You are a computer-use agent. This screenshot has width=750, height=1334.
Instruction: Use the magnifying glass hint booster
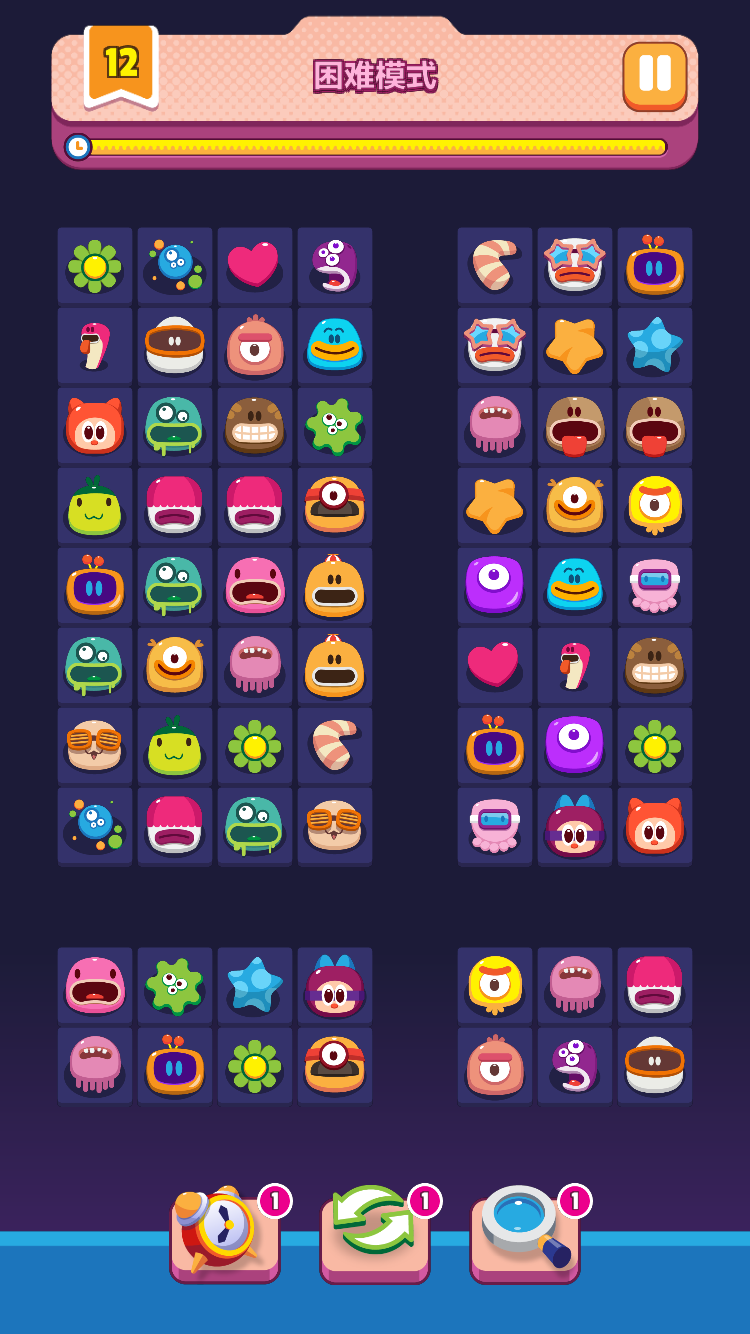(x=524, y=1232)
